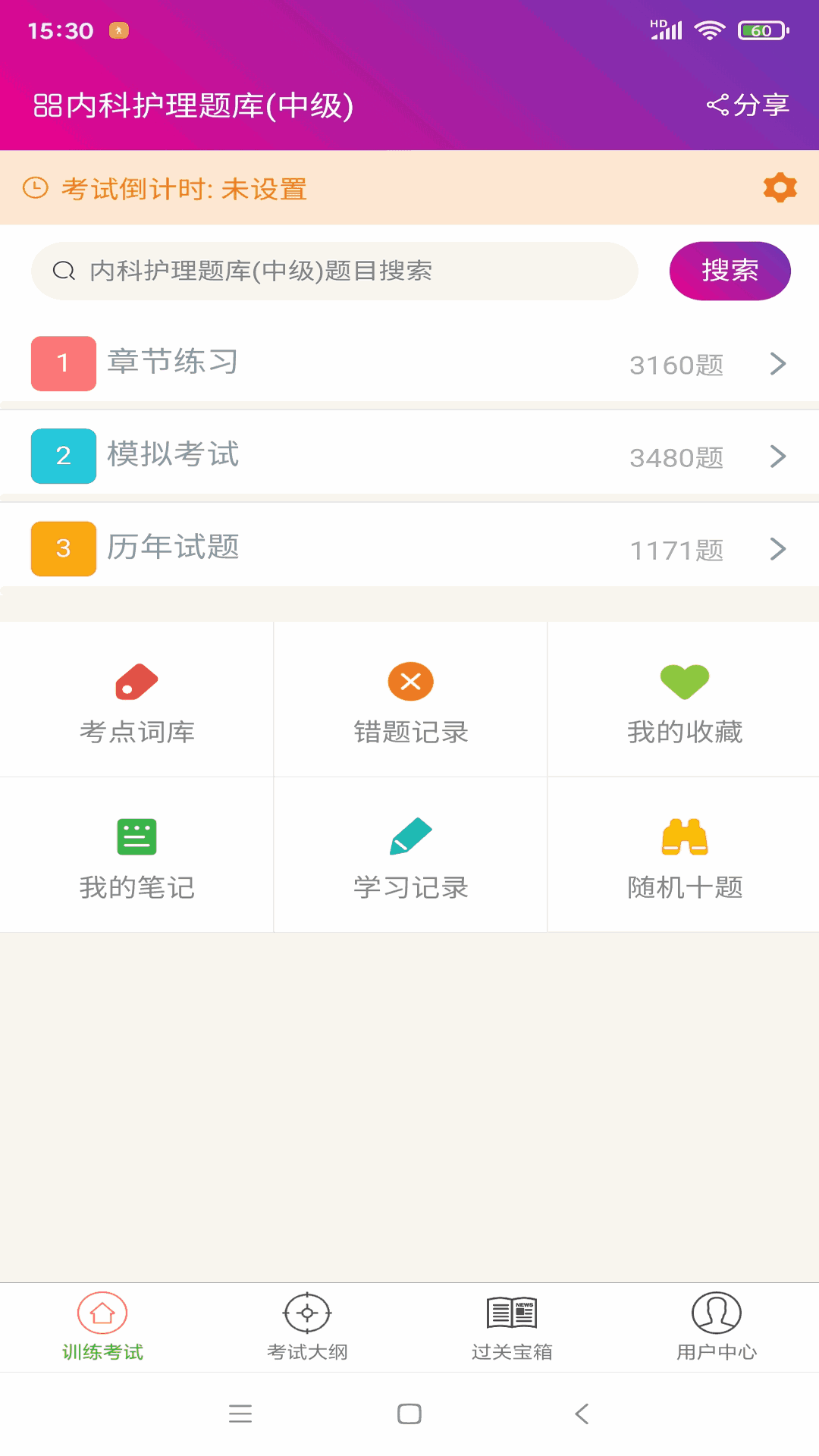This screenshot has width=819, height=1456.
Task: Open 我的笔记 notes icon
Action: point(136,836)
